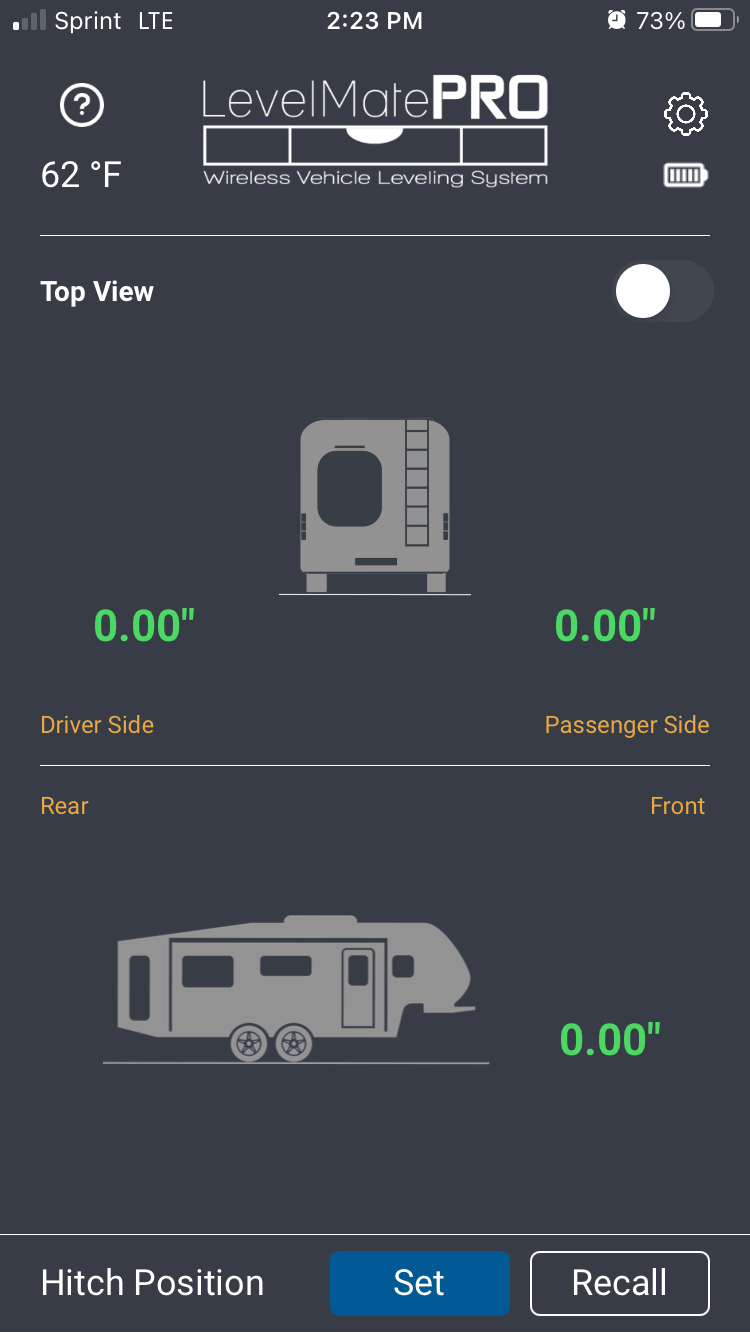
Task: Toggle the Top View switch
Action: pos(662,292)
